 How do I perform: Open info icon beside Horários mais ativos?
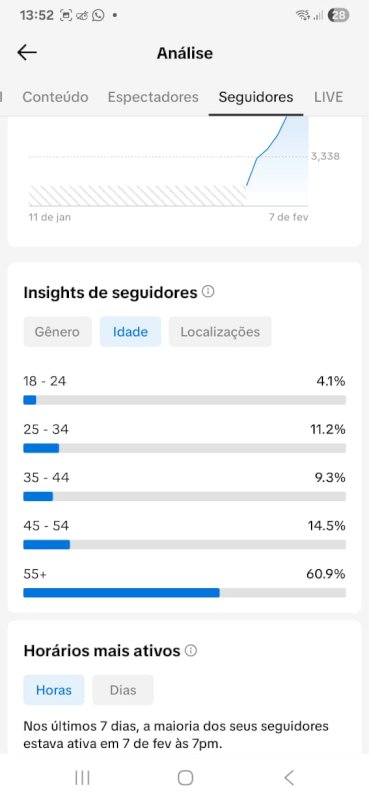click(191, 651)
